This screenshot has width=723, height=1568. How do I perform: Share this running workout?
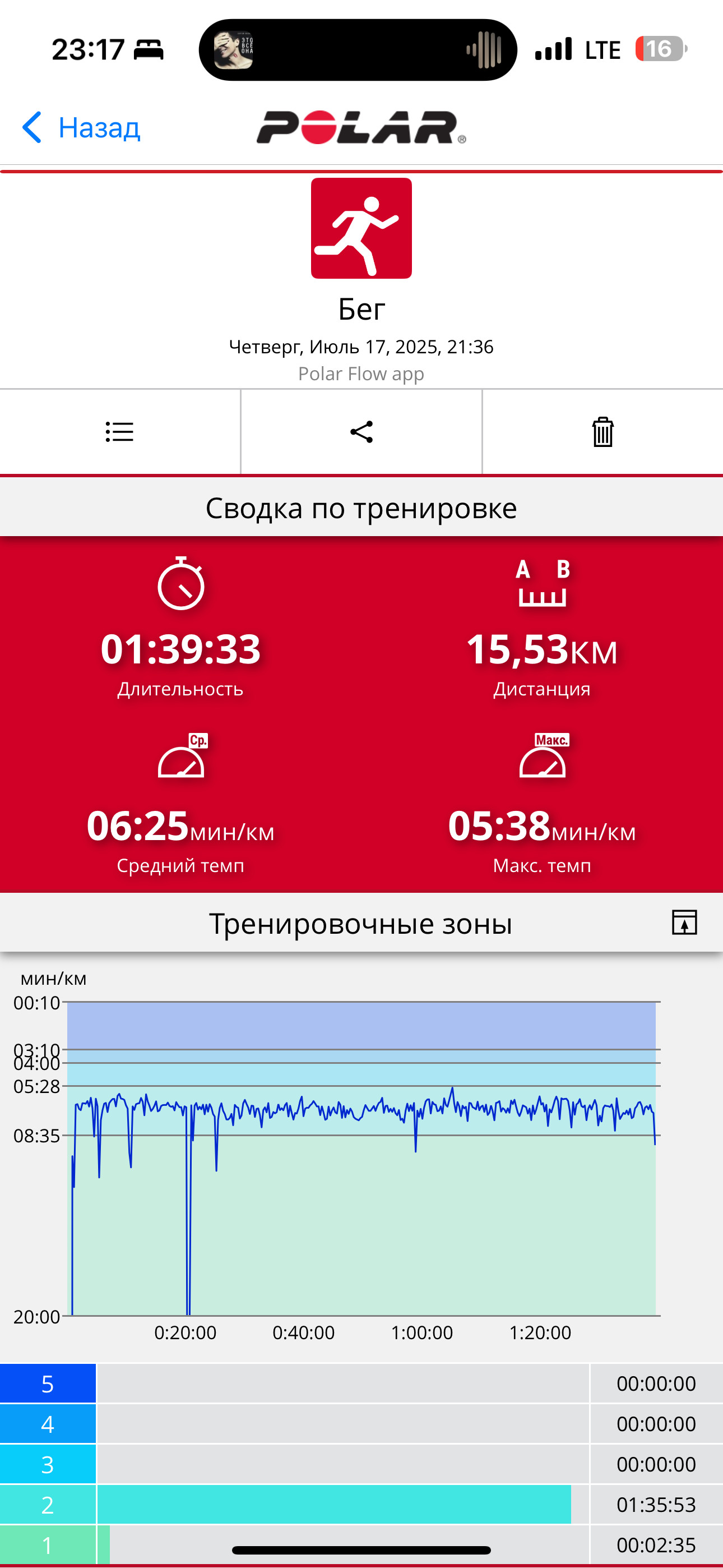coord(361,432)
